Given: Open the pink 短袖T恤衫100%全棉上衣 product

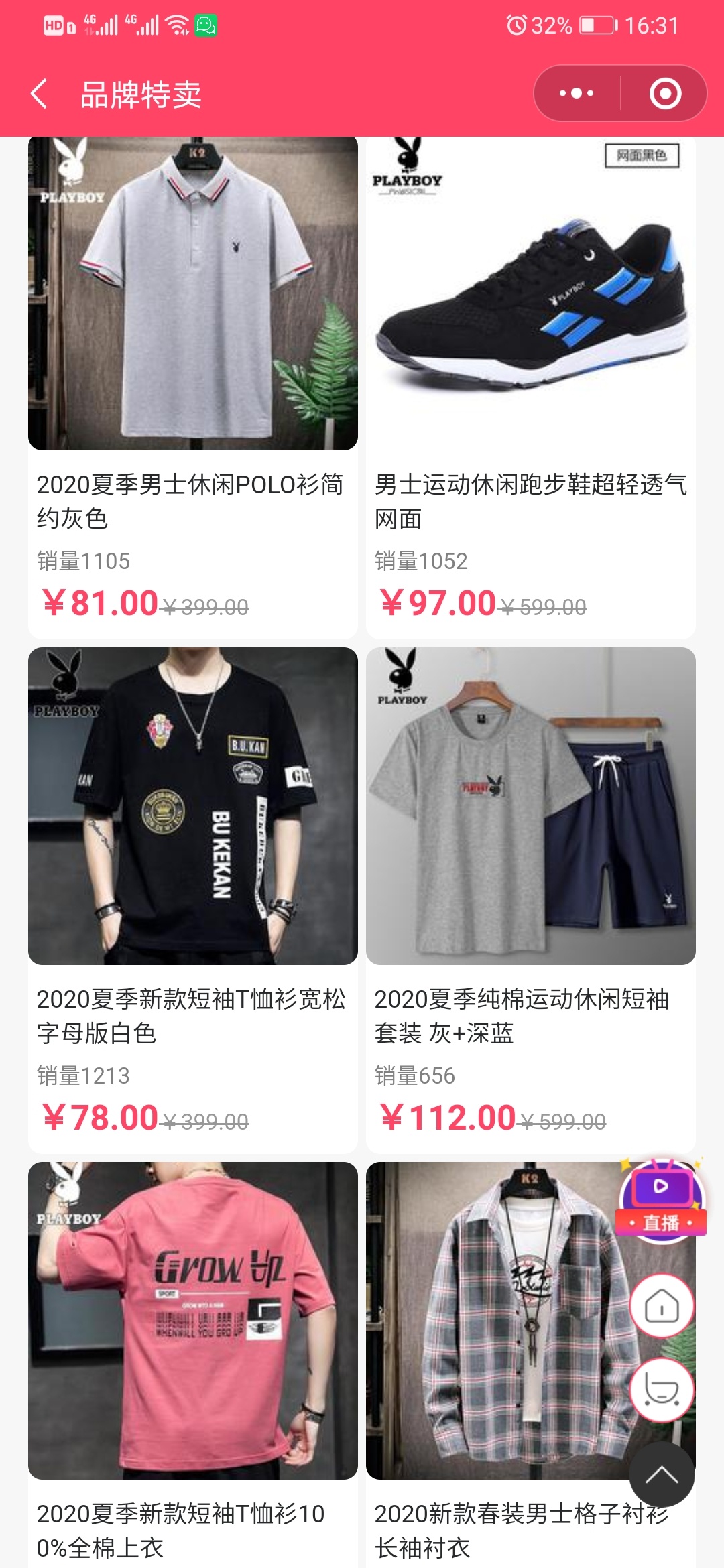Looking at the screenshot, I should coord(193,1320).
